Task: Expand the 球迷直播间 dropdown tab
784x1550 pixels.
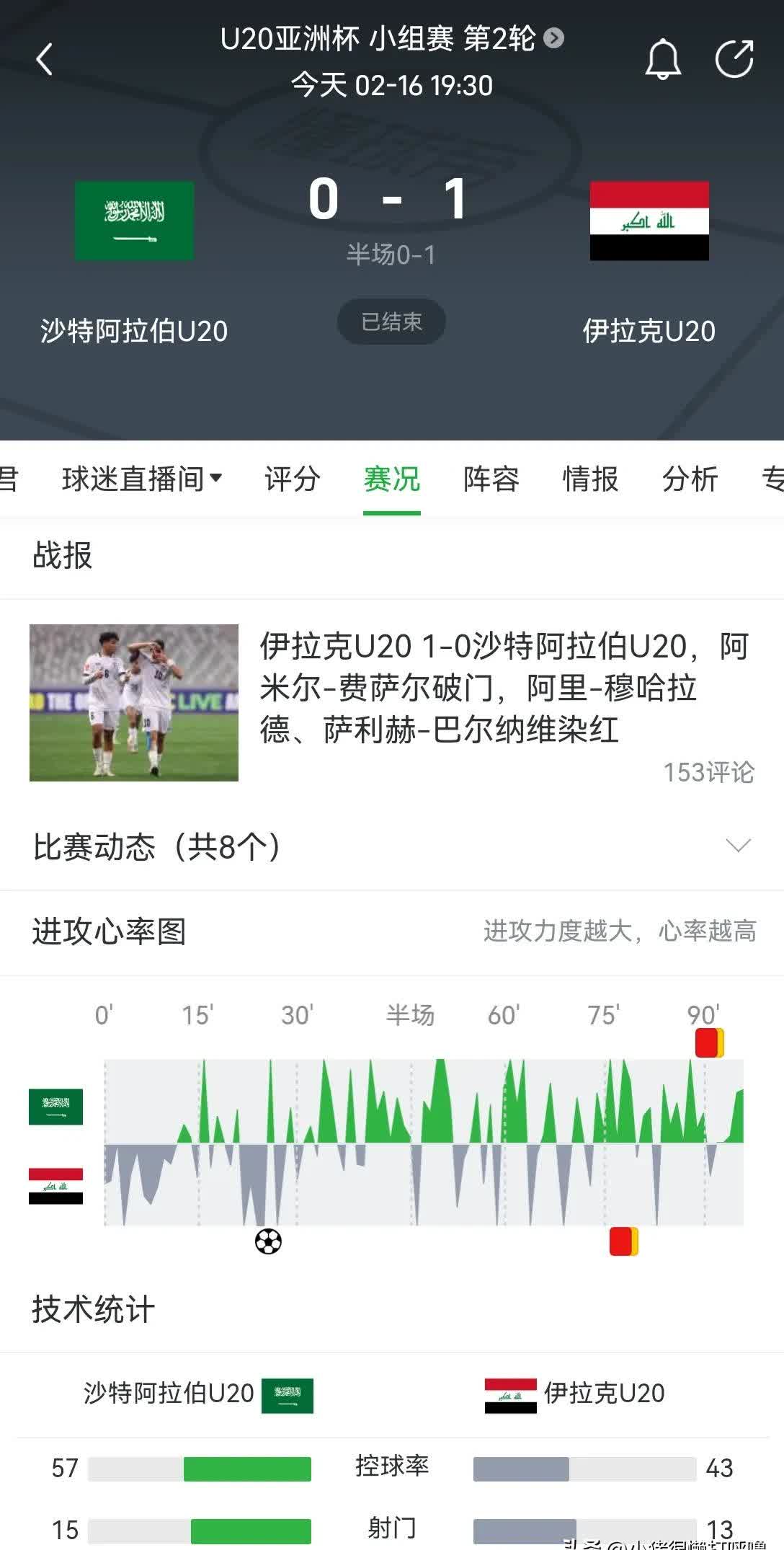Action: [142, 479]
